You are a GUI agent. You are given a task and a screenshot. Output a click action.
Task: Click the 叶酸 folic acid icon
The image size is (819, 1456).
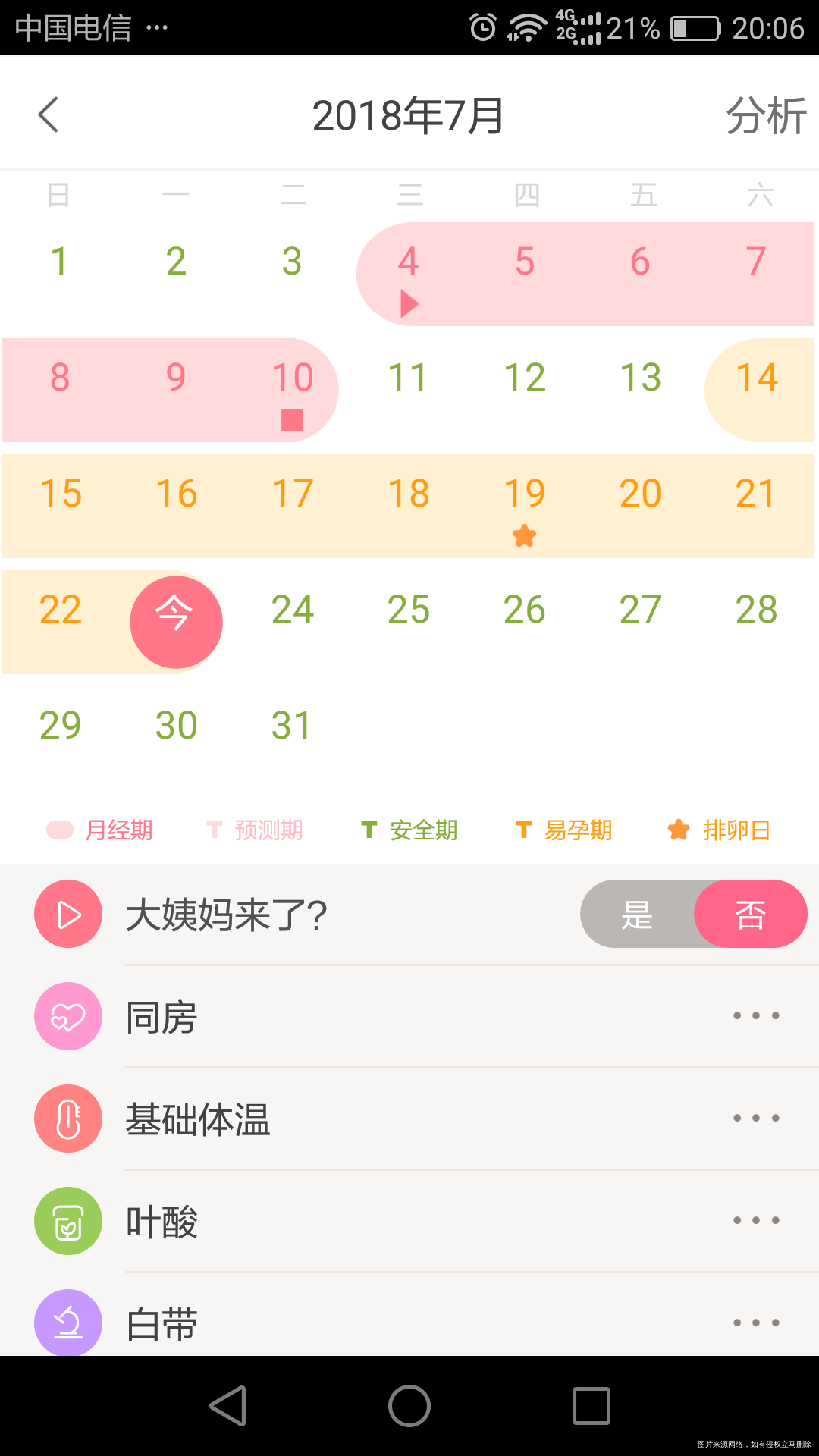67,1220
